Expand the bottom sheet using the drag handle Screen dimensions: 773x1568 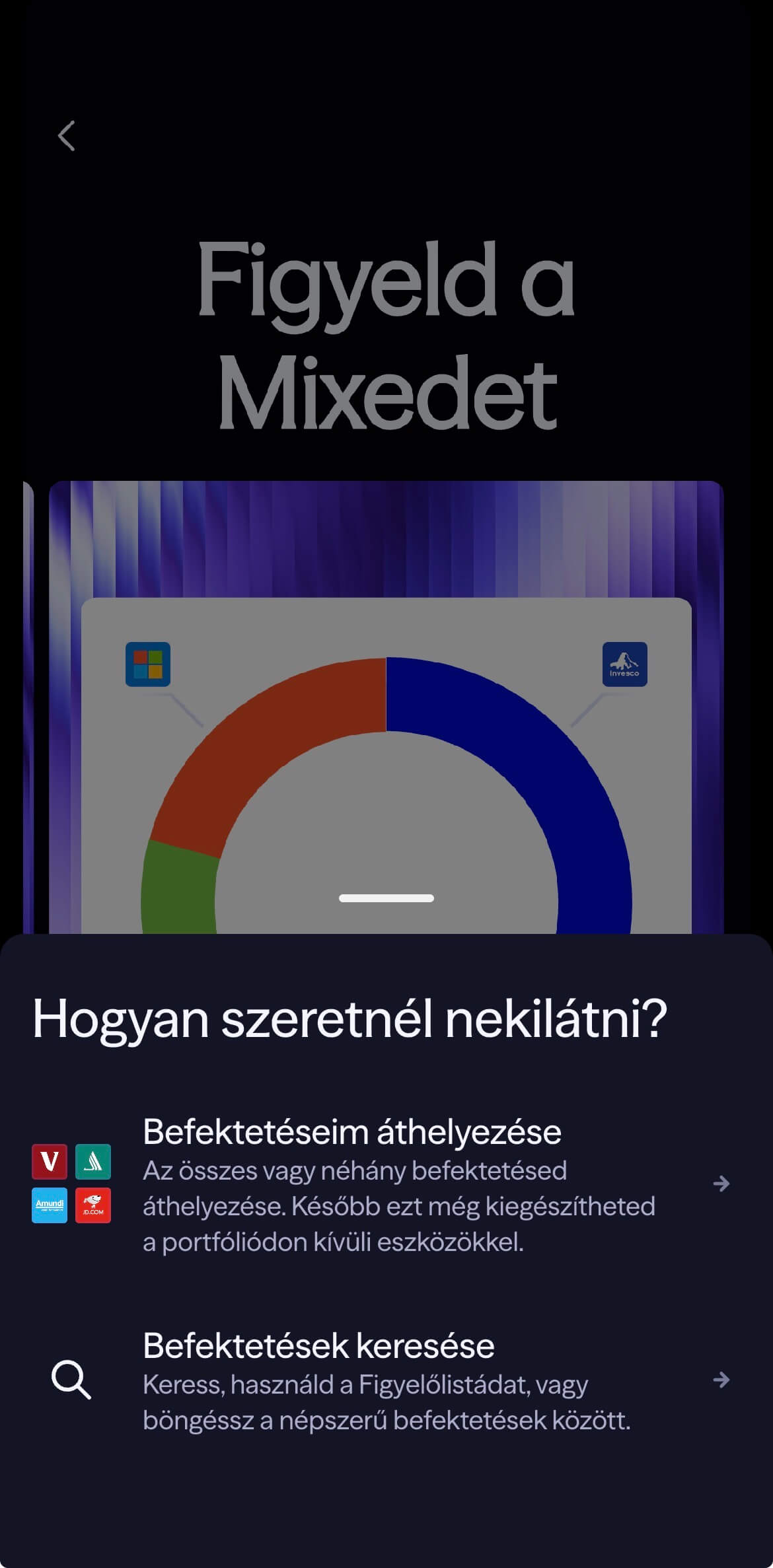[386, 898]
